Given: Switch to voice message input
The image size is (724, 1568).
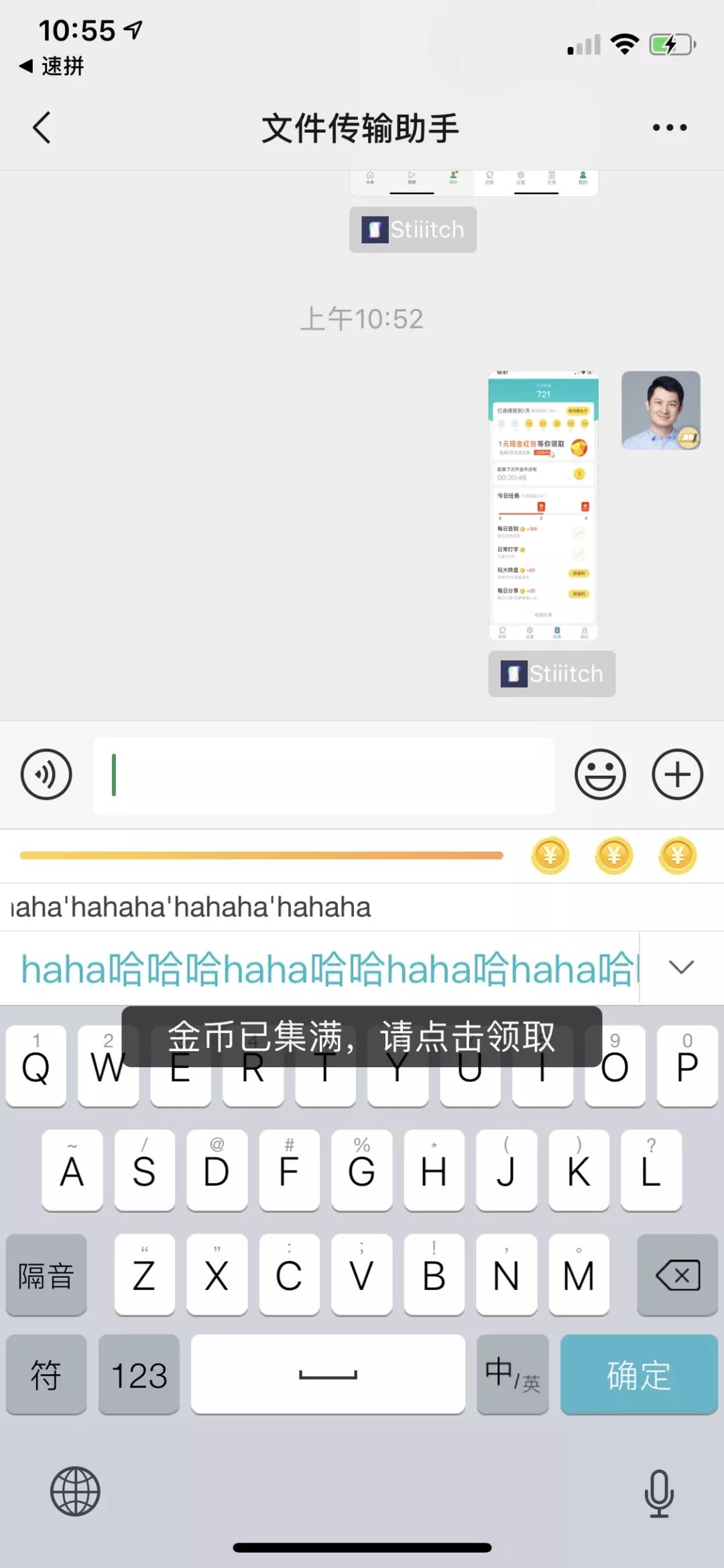Looking at the screenshot, I should [46, 775].
